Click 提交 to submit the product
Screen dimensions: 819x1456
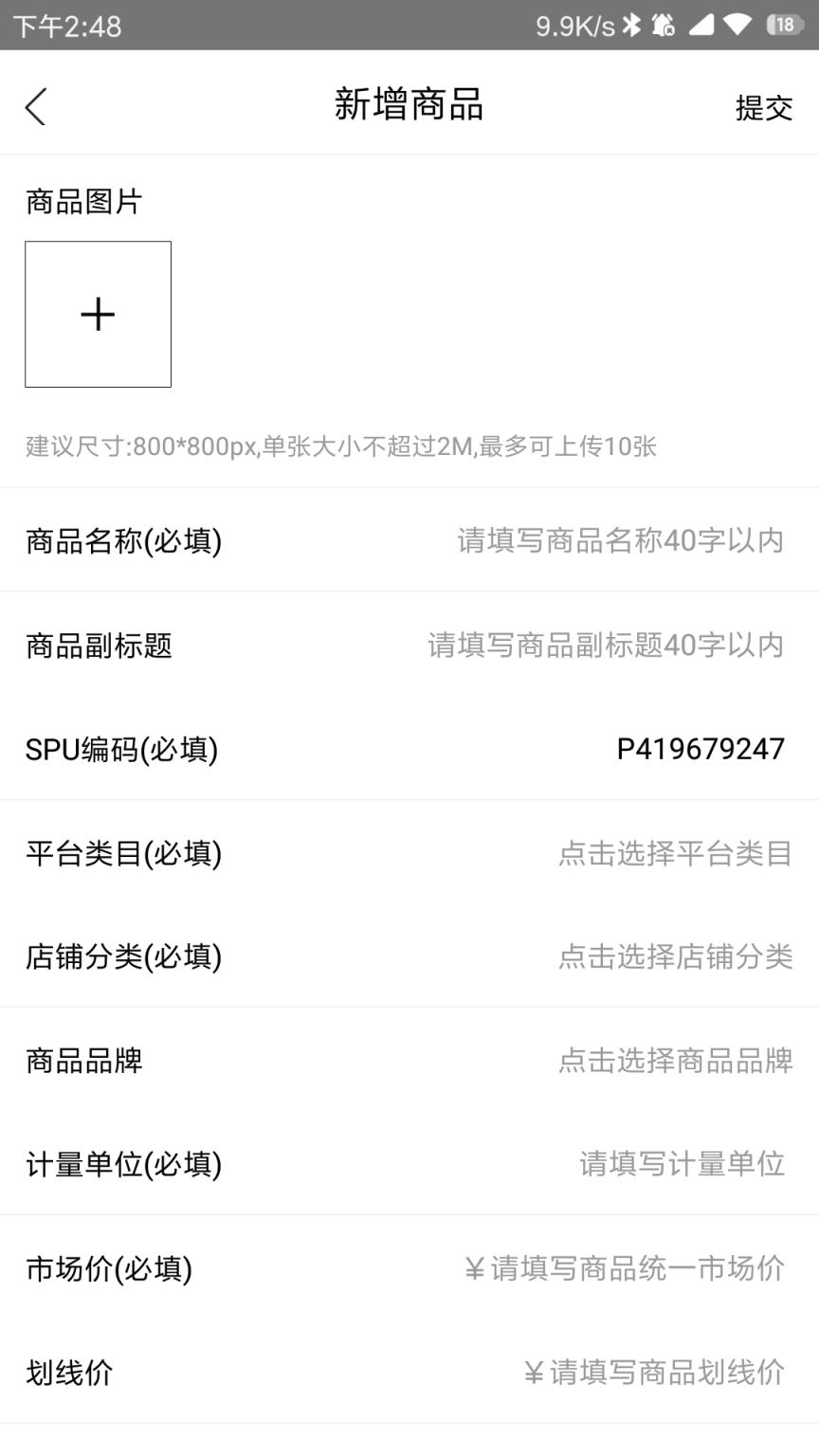tap(764, 109)
